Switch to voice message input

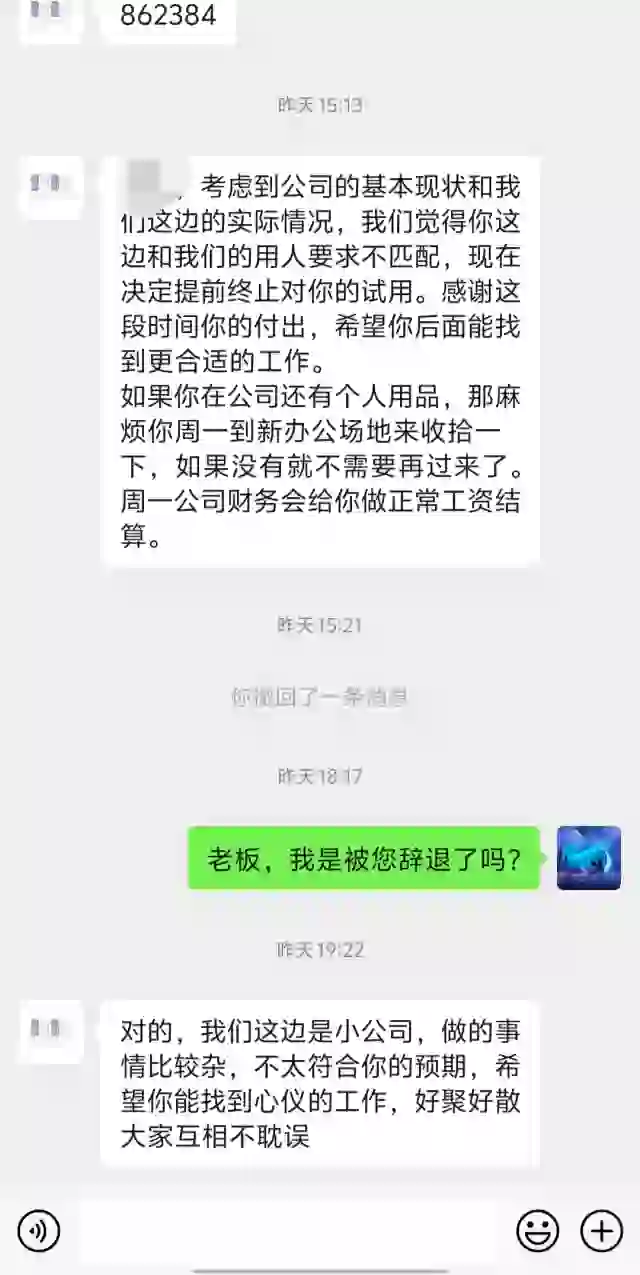click(39, 1231)
